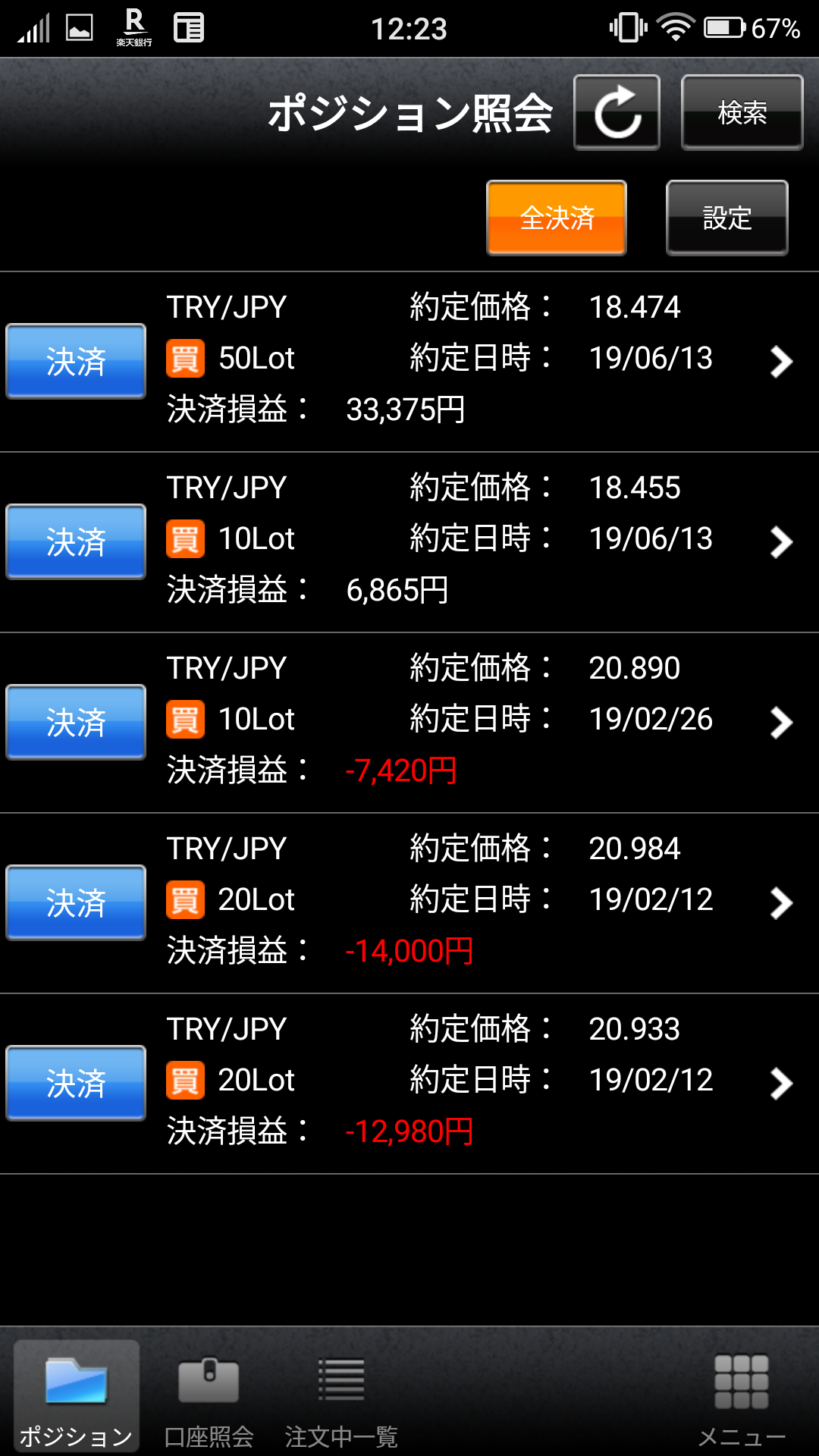Settle the 20Lot position at 20.933

coord(76,1083)
